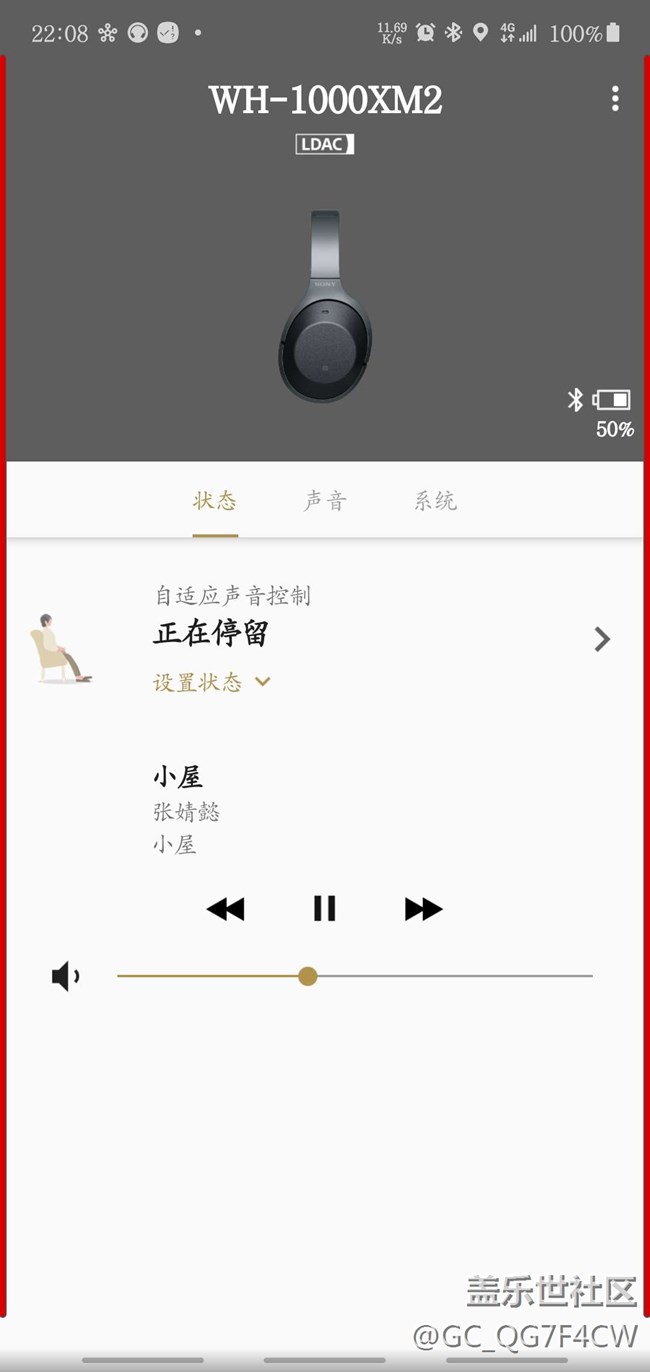Image resolution: width=650 pixels, height=1372 pixels.
Task: Pause the song 小屋
Action: [324, 908]
